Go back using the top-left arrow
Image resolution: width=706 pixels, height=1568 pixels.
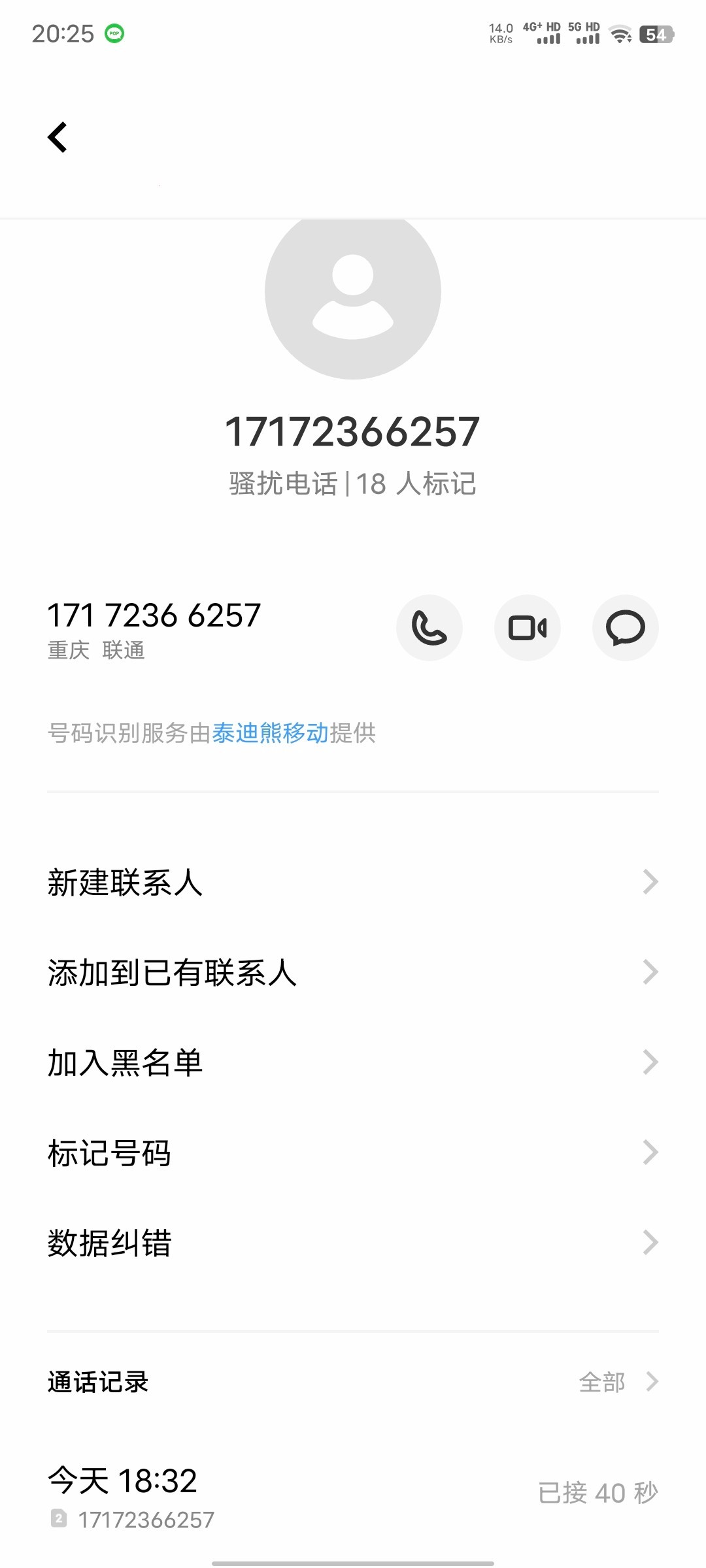[x=58, y=137]
